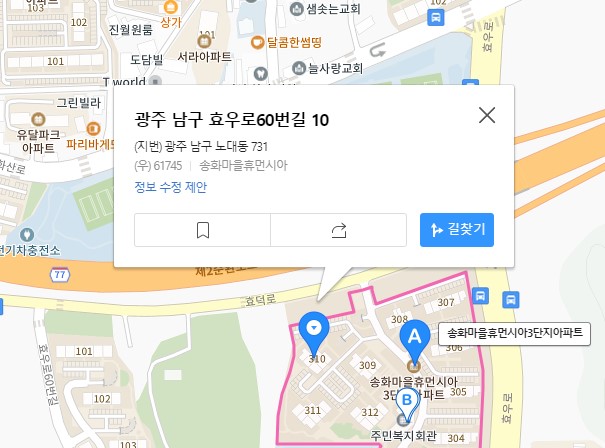Bookmark this address

coord(203,230)
